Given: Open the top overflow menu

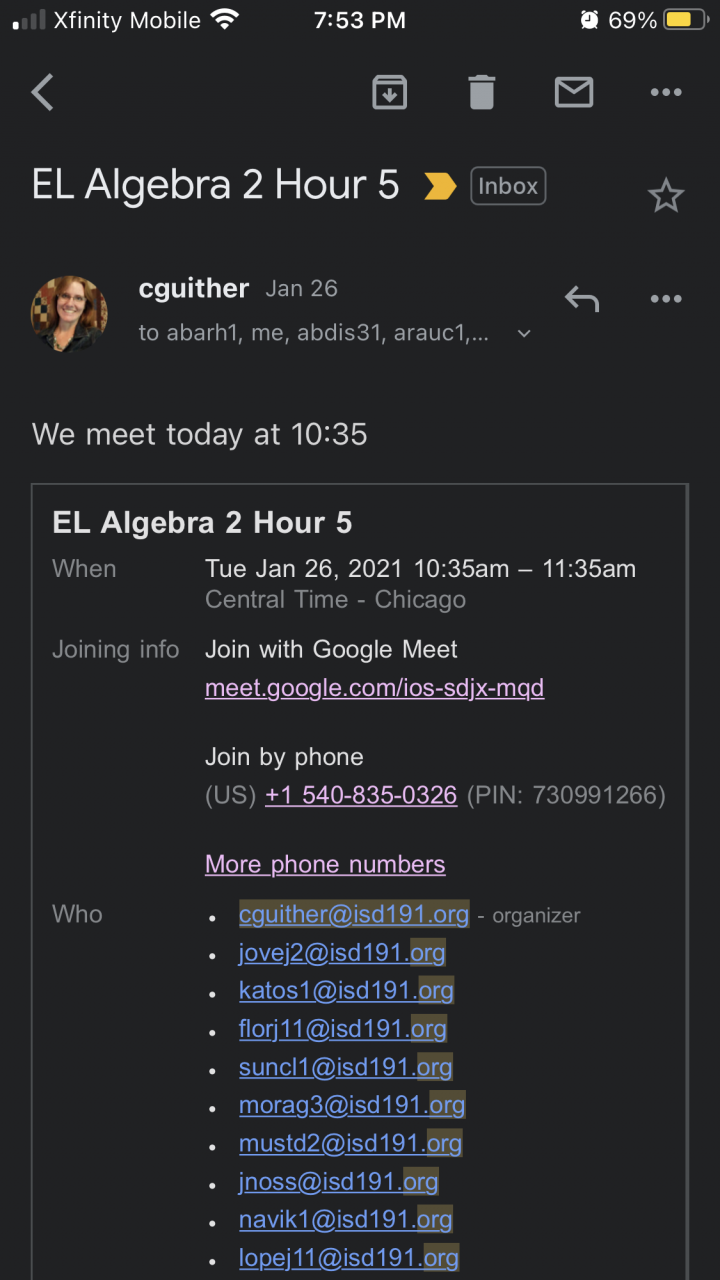Looking at the screenshot, I should click(666, 93).
